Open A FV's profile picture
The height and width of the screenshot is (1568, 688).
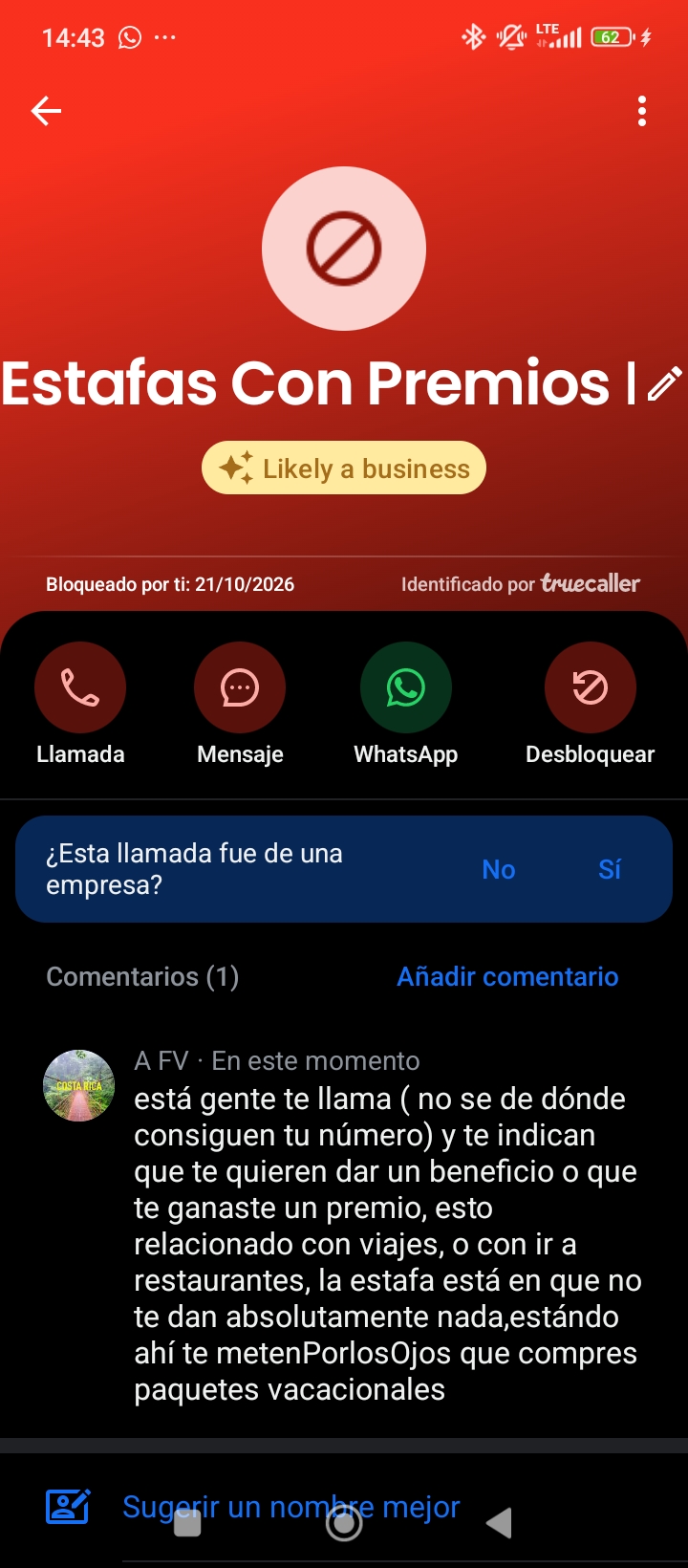pos(79,1085)
